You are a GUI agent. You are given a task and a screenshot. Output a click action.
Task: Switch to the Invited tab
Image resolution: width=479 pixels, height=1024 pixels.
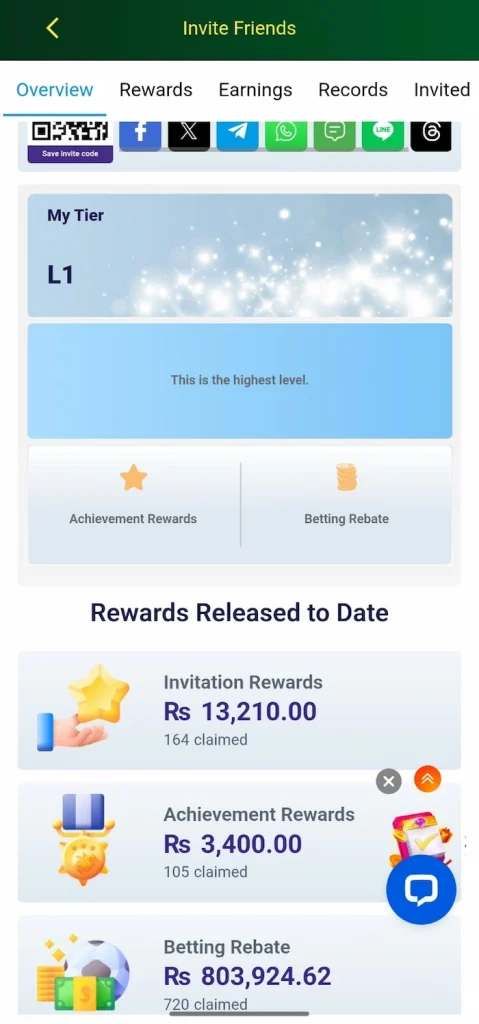click(442, 89)
